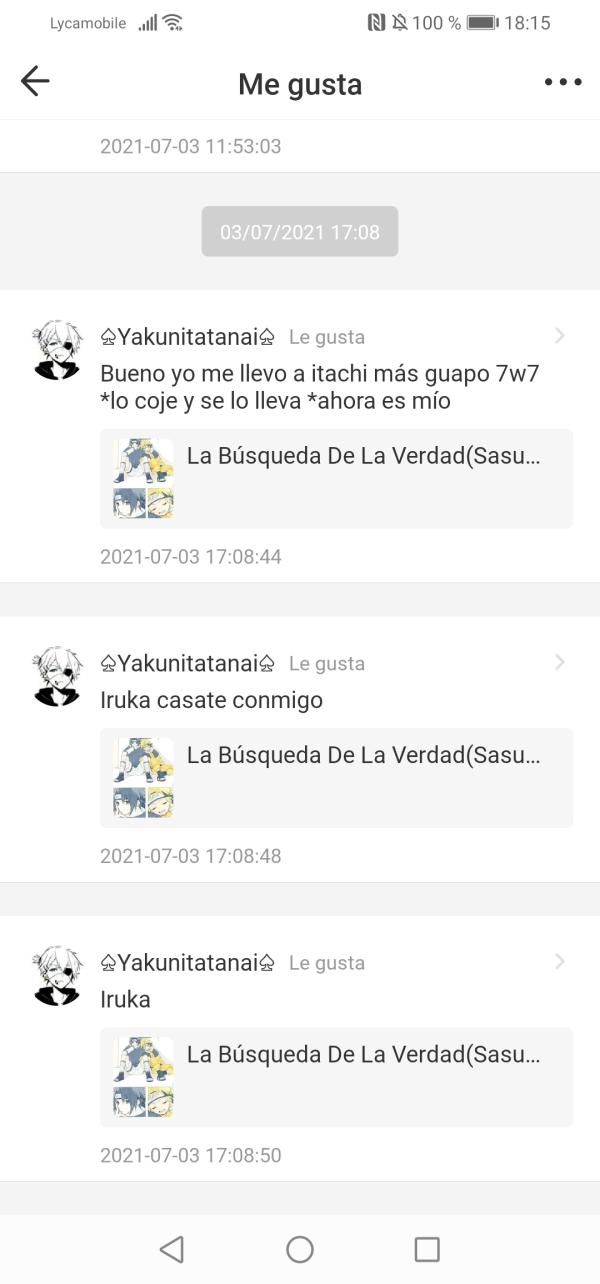600x1284 pixels.
Task: Tap the system home button
Action: click(x=300, y=1249)
